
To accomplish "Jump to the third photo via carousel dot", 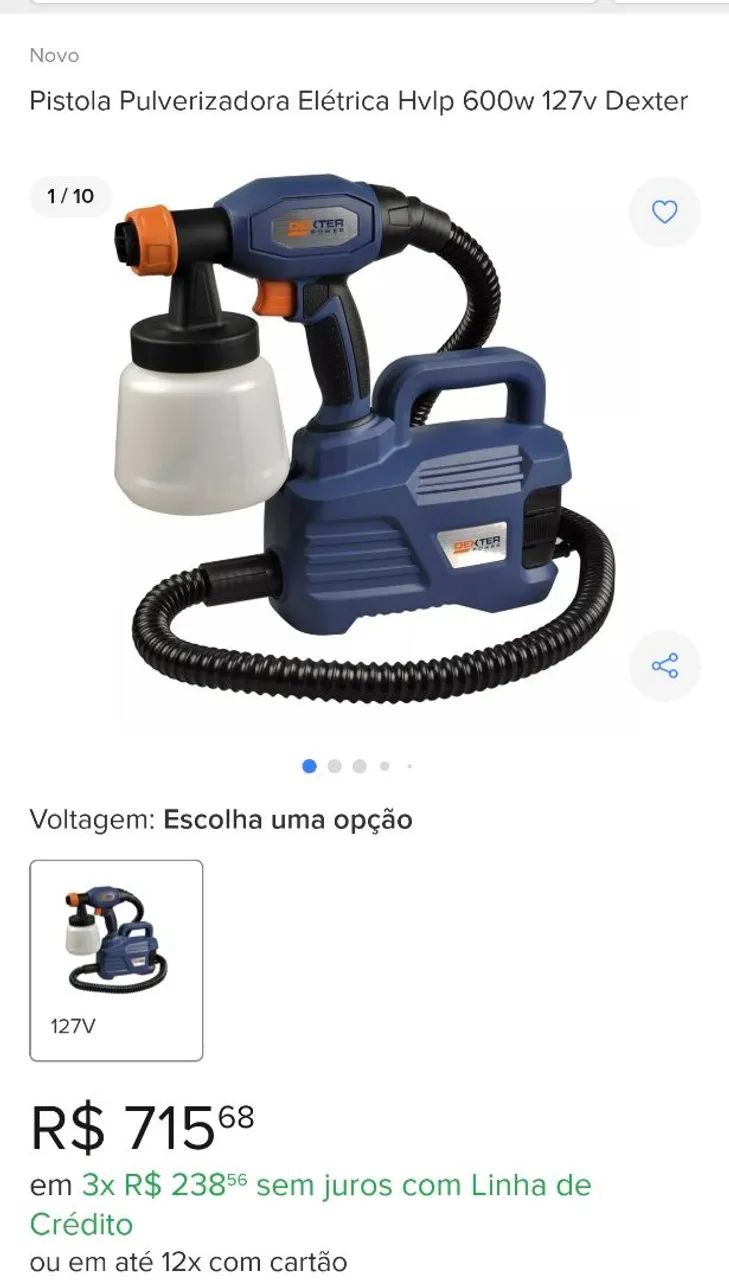I will pos(357,763).
